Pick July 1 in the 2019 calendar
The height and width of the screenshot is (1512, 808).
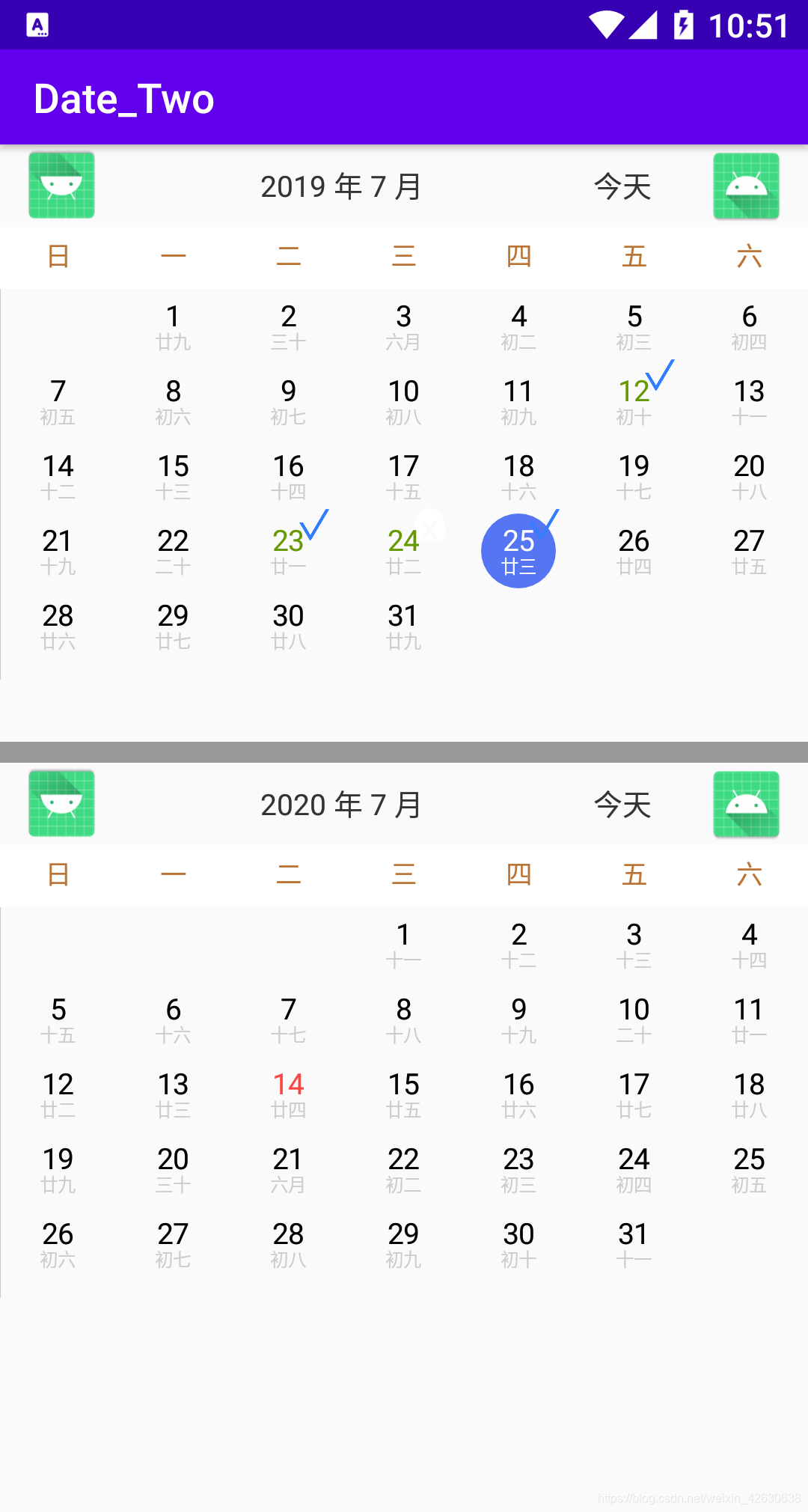pyautogui.click(x=173, y=326)
